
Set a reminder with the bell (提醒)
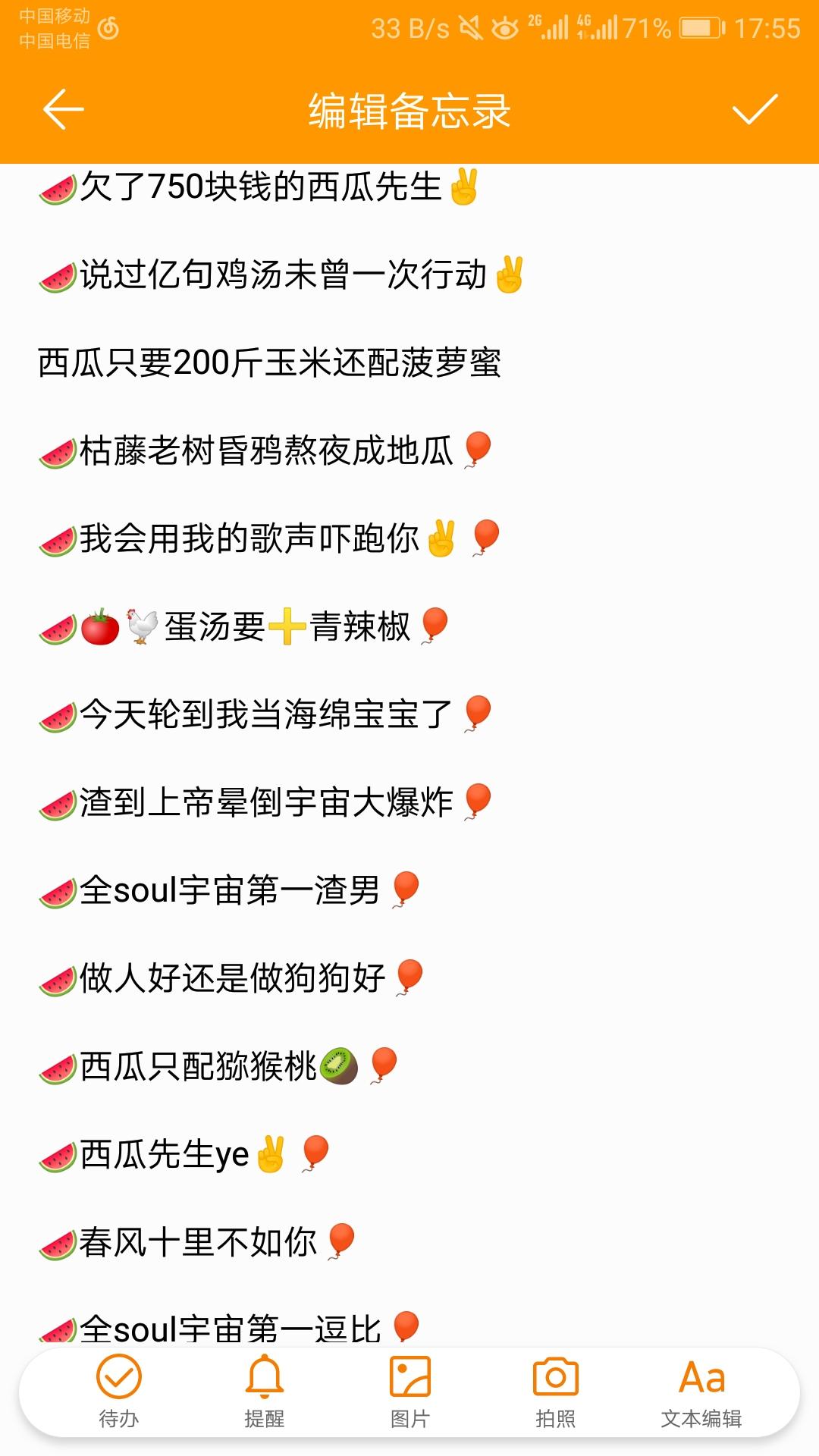coord(265,1392)
